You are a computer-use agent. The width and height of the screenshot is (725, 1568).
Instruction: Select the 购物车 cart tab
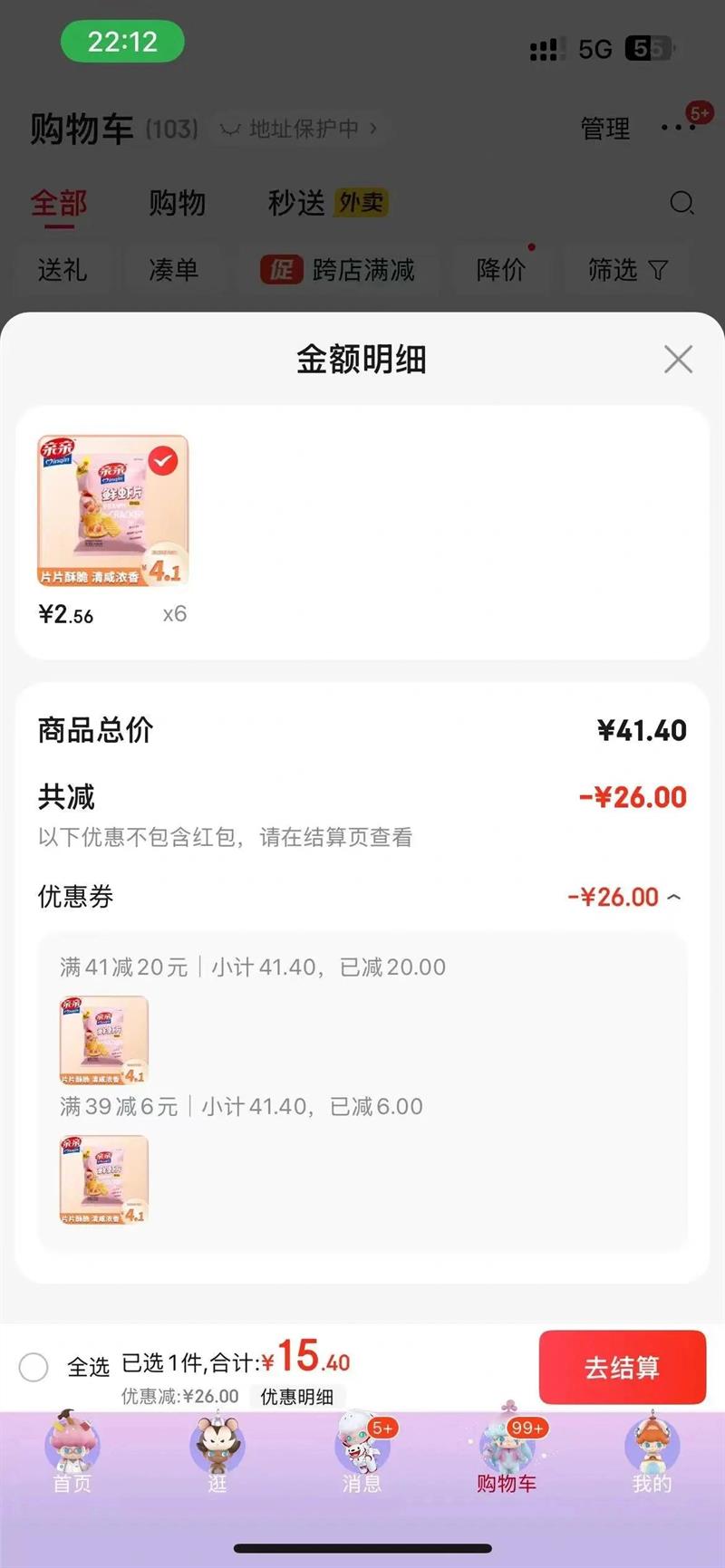click(507, 1452)
